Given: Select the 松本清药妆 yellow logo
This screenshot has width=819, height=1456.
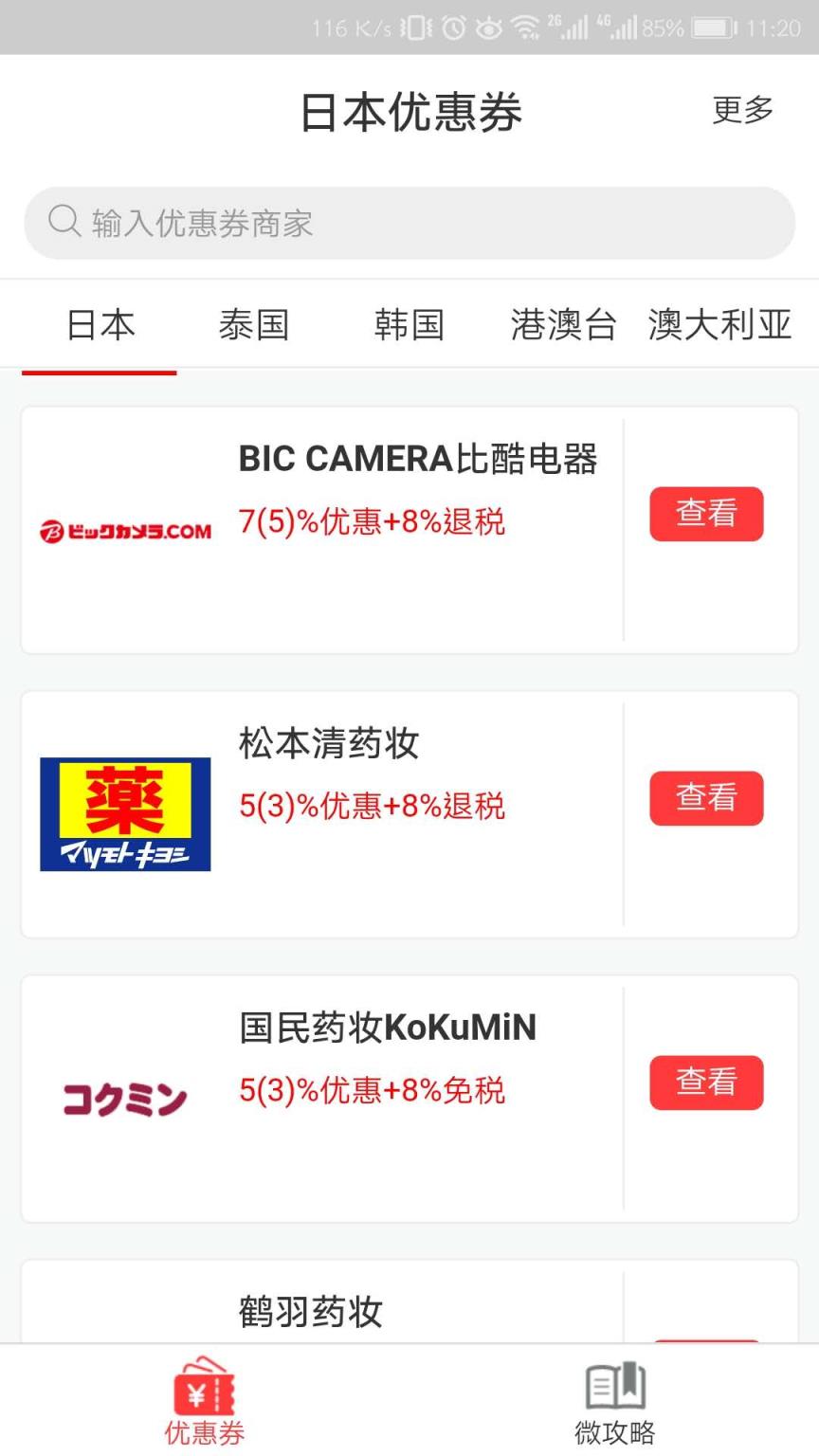Looking at the screenshot, I should [x=125, y=813].
